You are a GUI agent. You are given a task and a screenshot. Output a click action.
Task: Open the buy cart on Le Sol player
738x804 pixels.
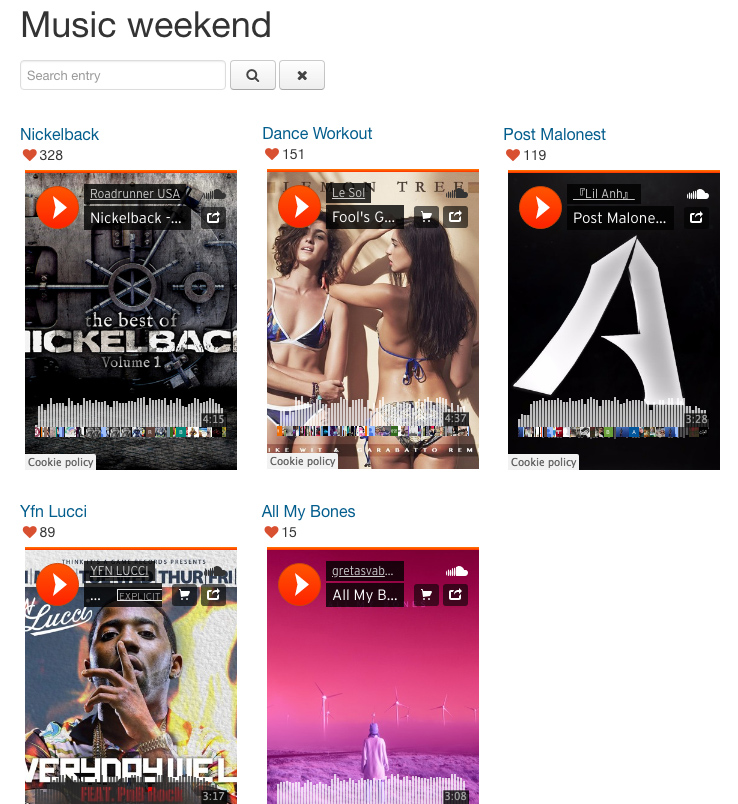[426, 217]
